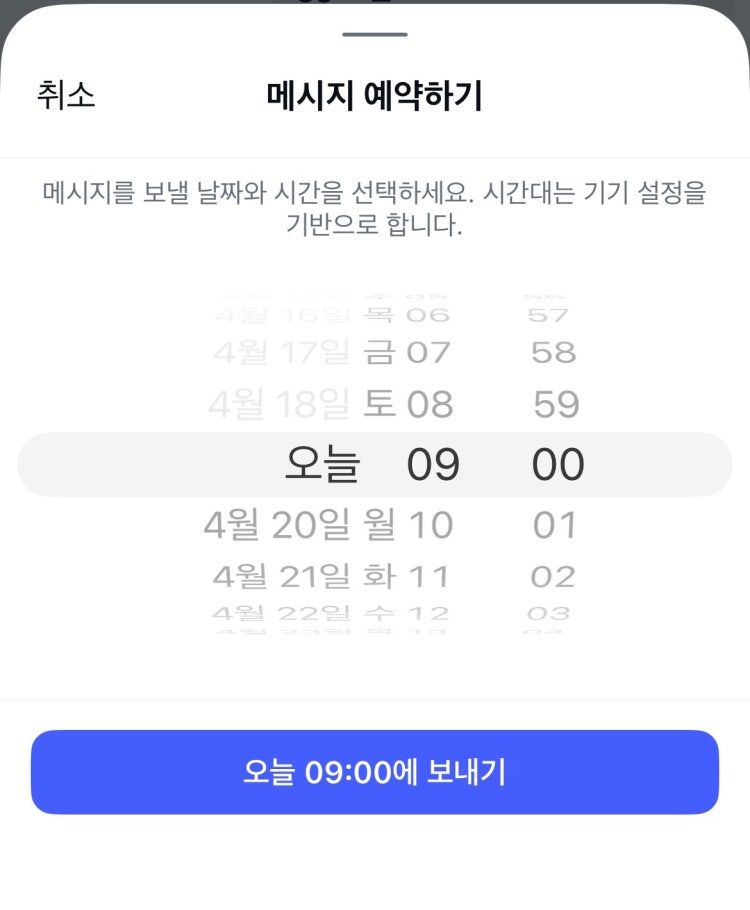Set the minutes to 59
Viewport: 750px width, 910px height.
556,404
